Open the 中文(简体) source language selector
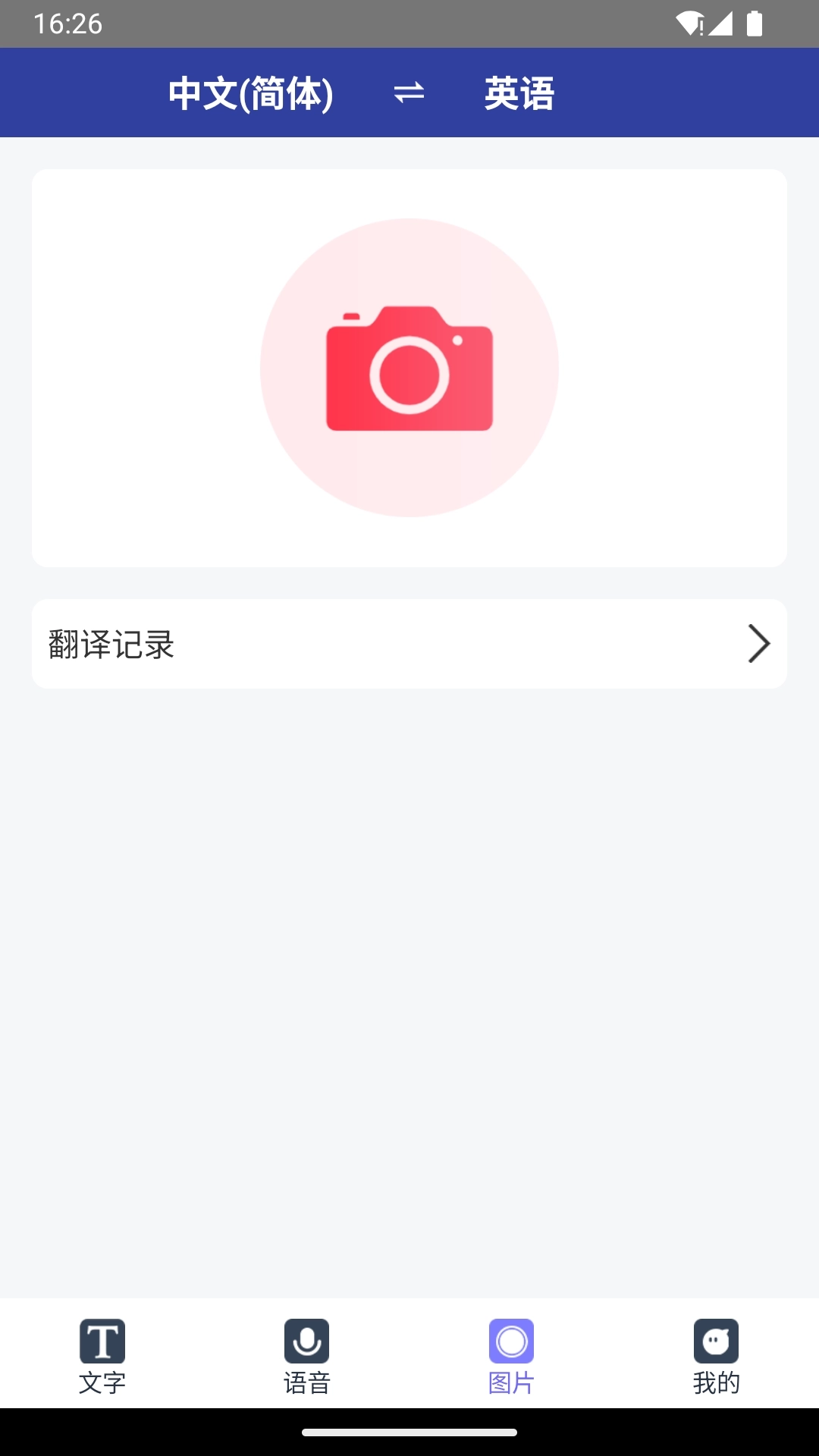The width and height of the screenshot is (819, 1456). point(252,93)
